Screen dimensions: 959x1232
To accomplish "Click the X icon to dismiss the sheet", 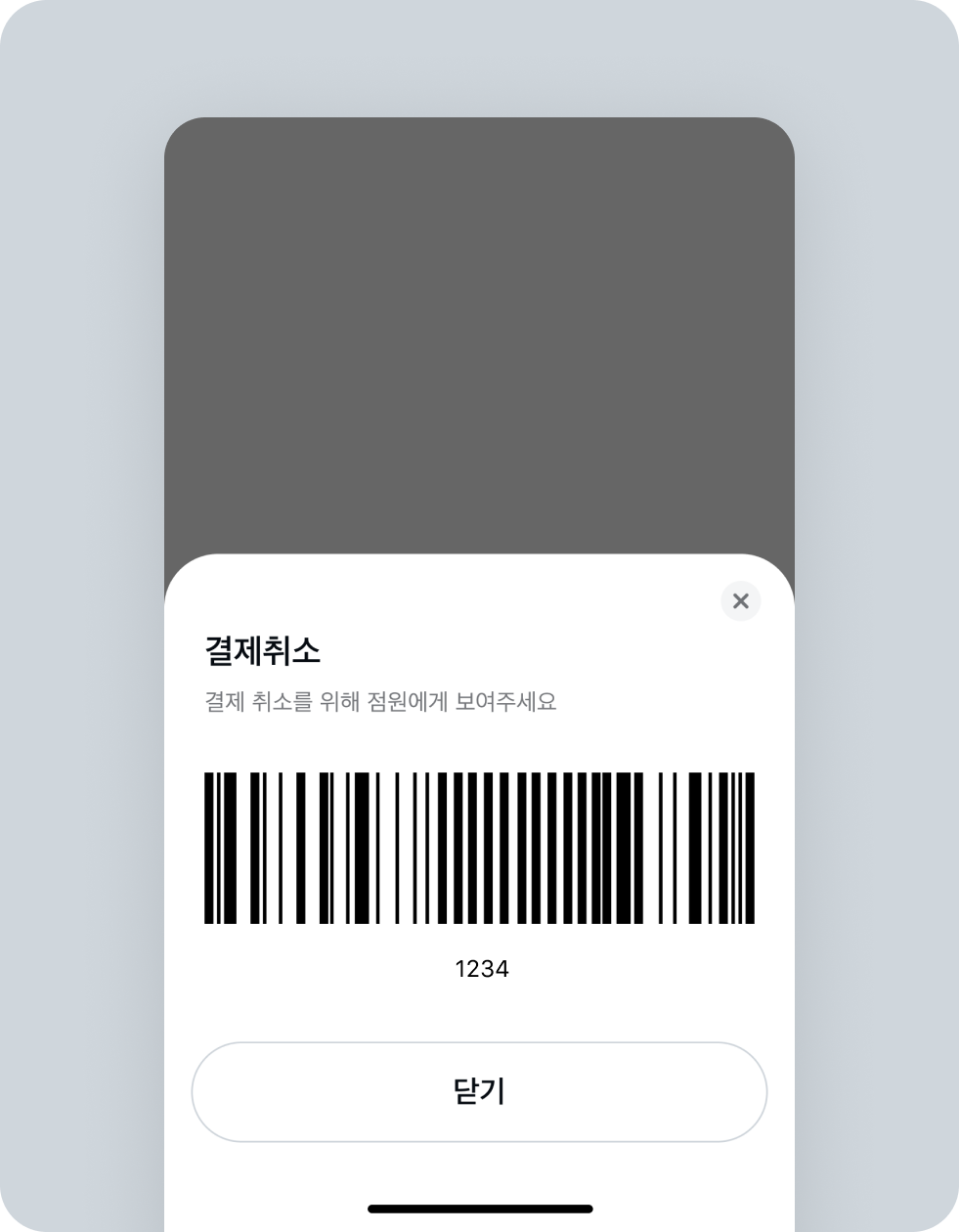I will (740, 600).
